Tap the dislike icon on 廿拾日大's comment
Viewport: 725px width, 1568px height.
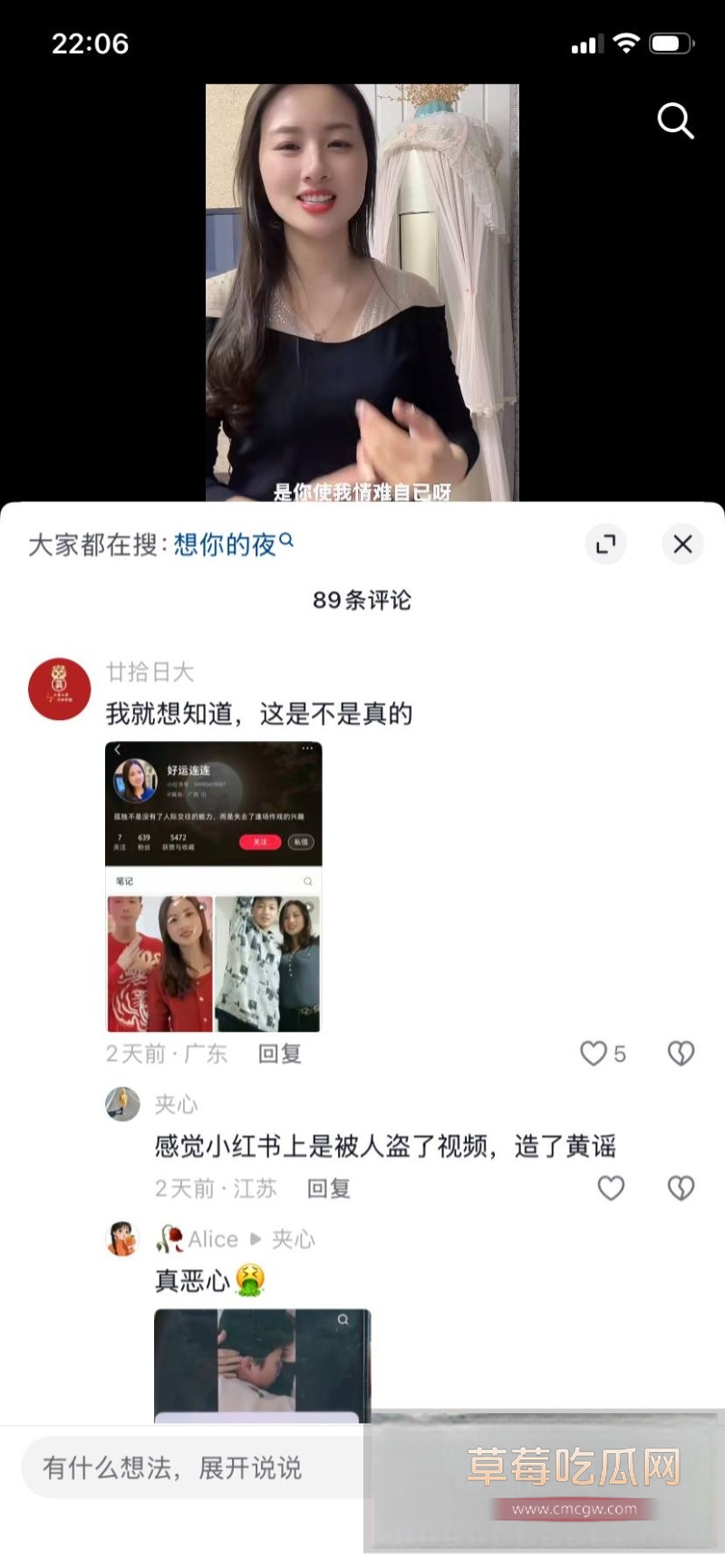click(680, 1053)
